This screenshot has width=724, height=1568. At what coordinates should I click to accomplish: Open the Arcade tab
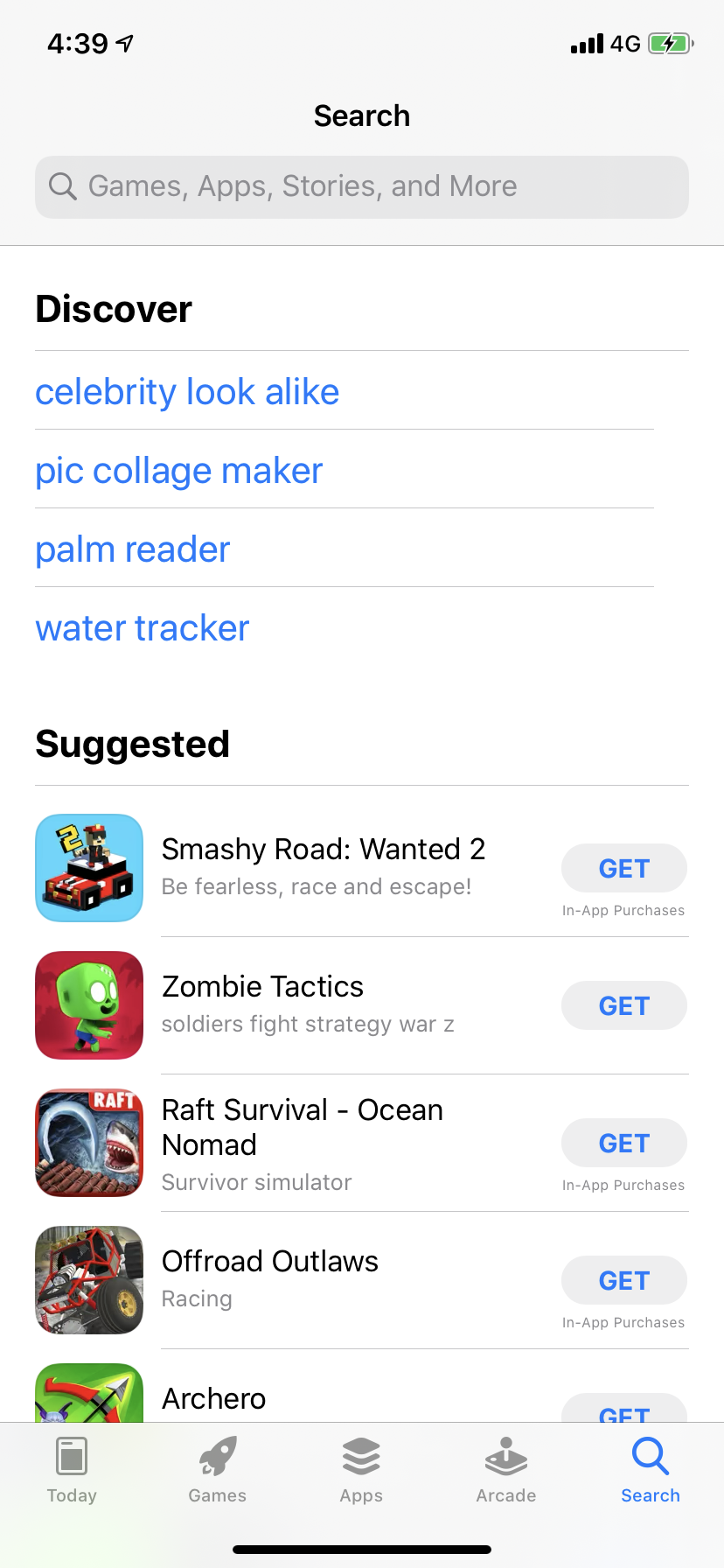pos(506,1470)
